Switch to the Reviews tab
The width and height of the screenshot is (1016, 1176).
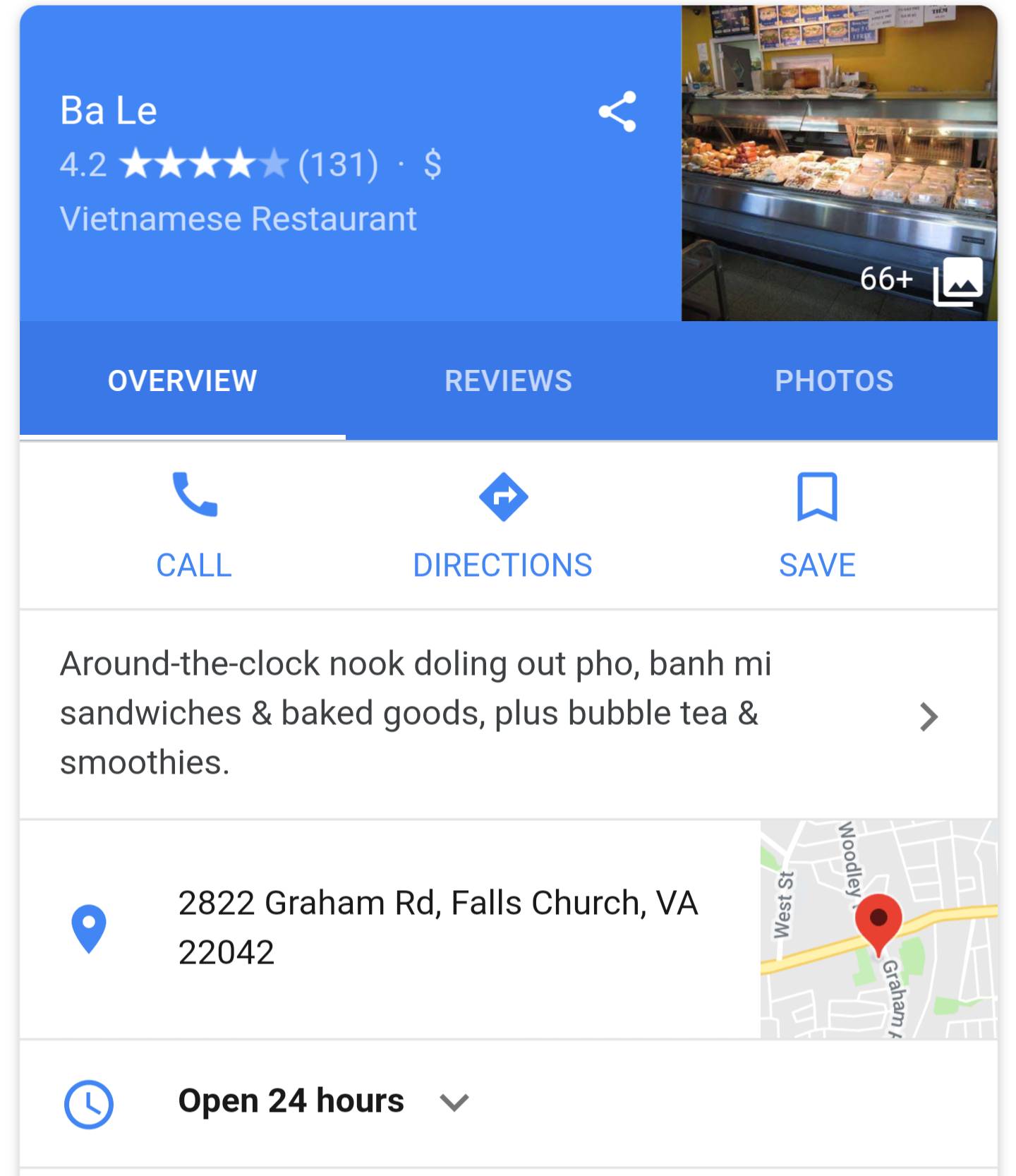(508, 381)
